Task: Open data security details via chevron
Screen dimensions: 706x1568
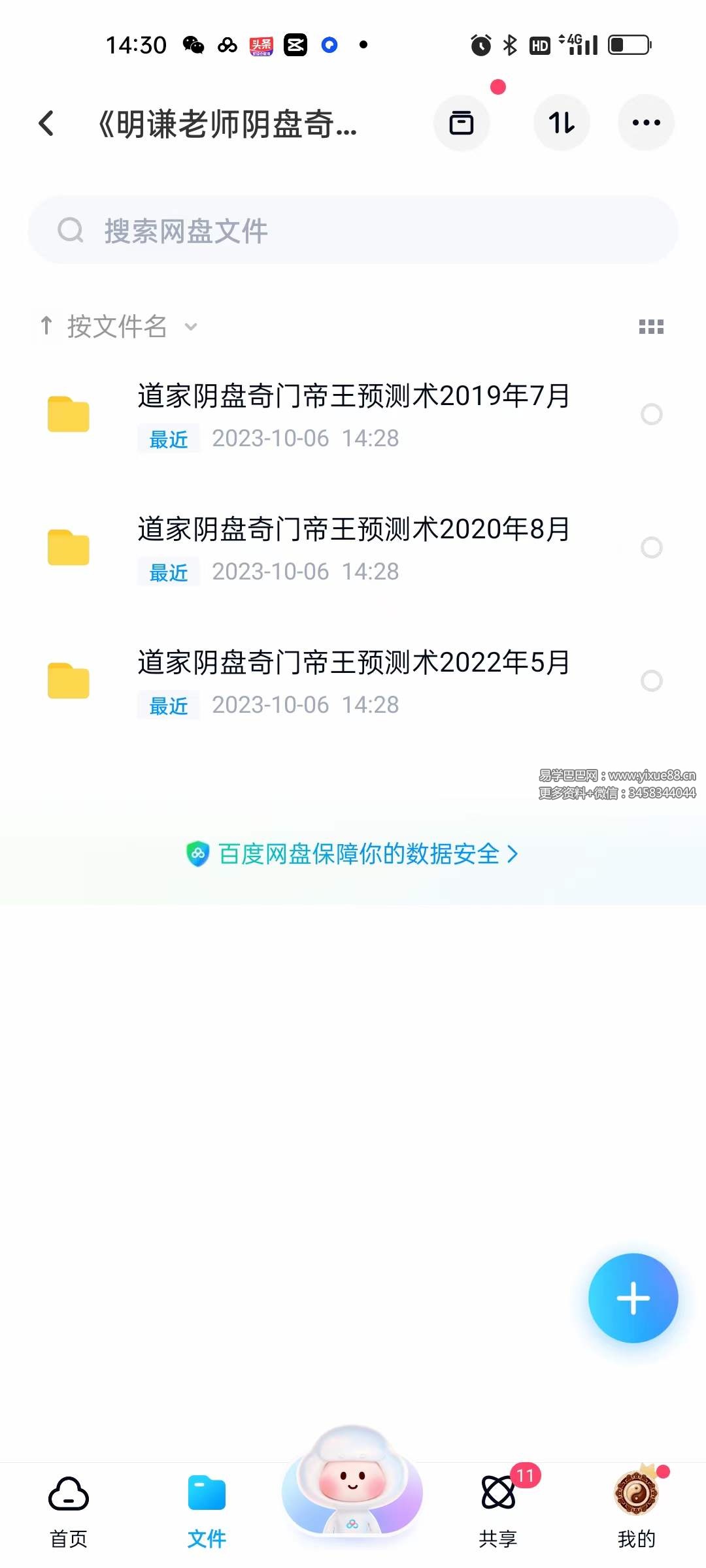Action: pos(514,853)
